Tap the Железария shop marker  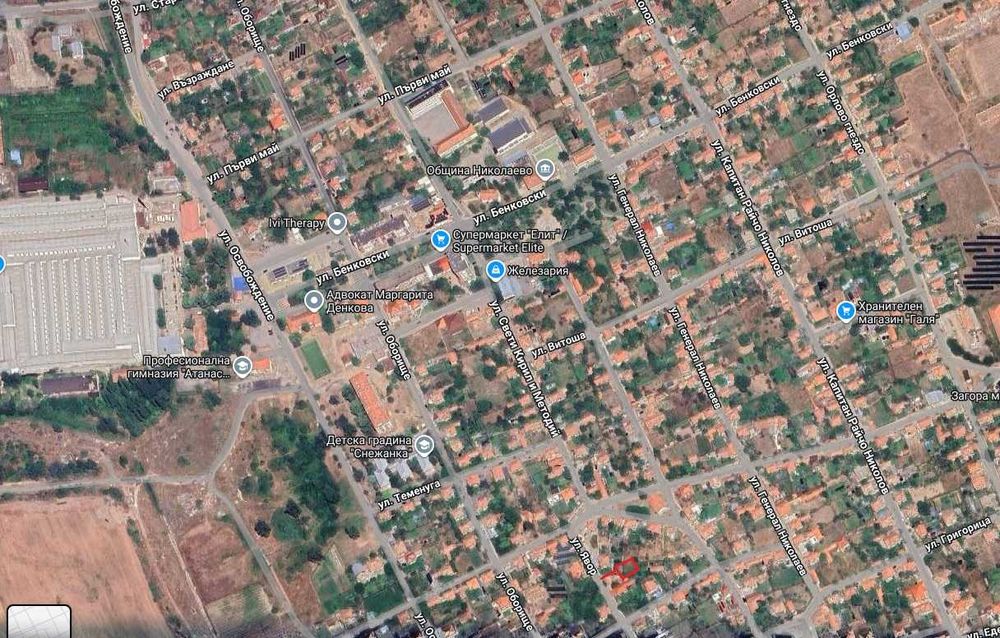(495, 270)
